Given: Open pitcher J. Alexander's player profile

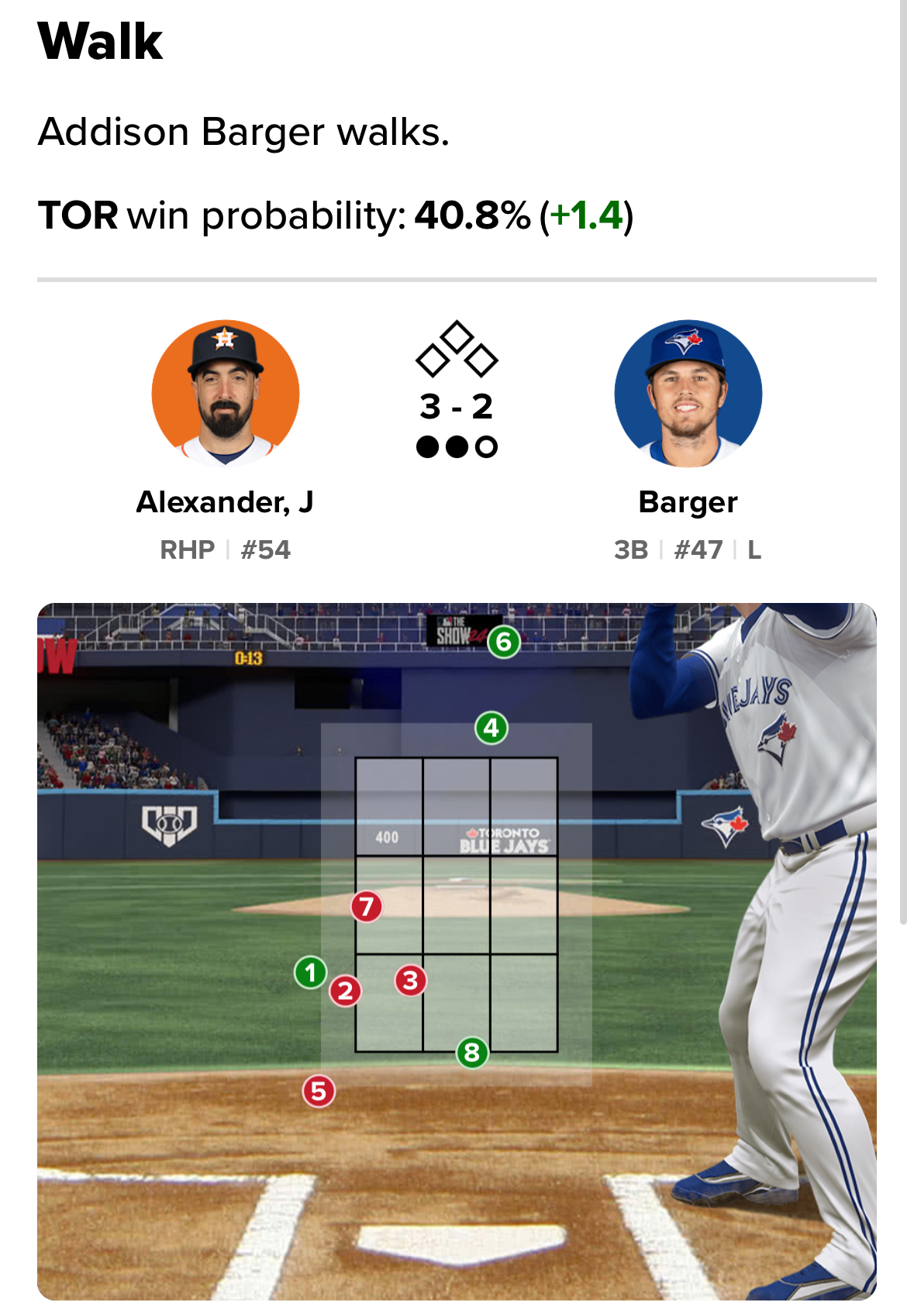Looking at the screenshot, I should (225, 394).
